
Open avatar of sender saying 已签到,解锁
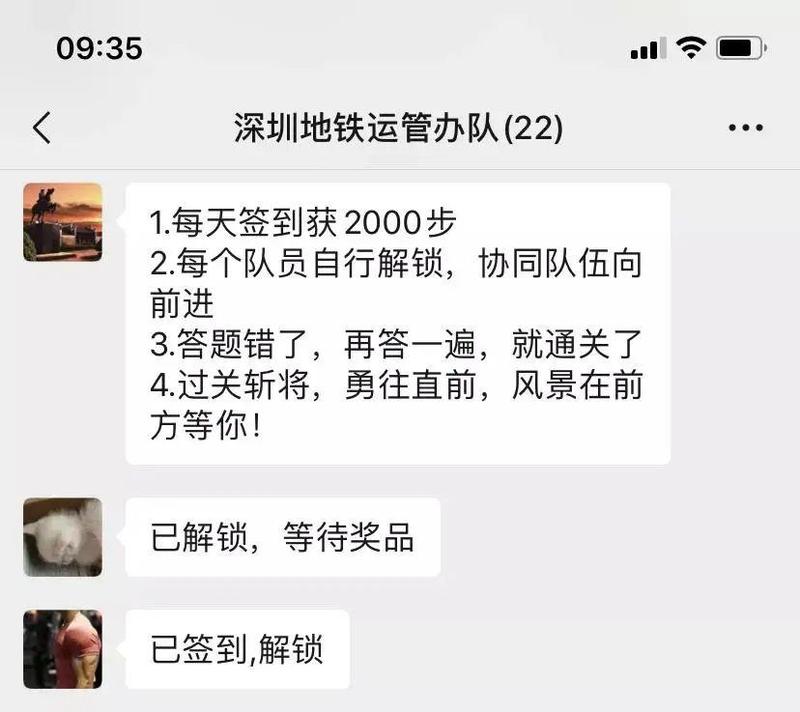(x=63, y=649)
